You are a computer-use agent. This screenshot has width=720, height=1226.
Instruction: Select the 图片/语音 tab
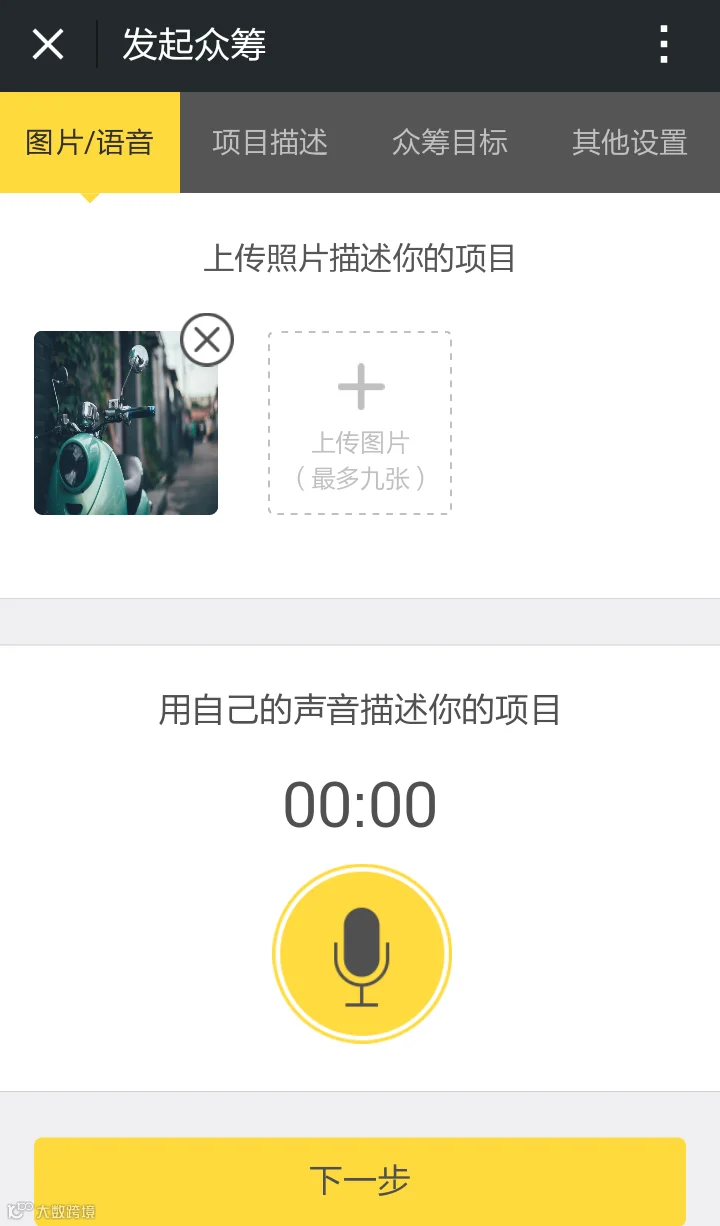click(90, 142)
